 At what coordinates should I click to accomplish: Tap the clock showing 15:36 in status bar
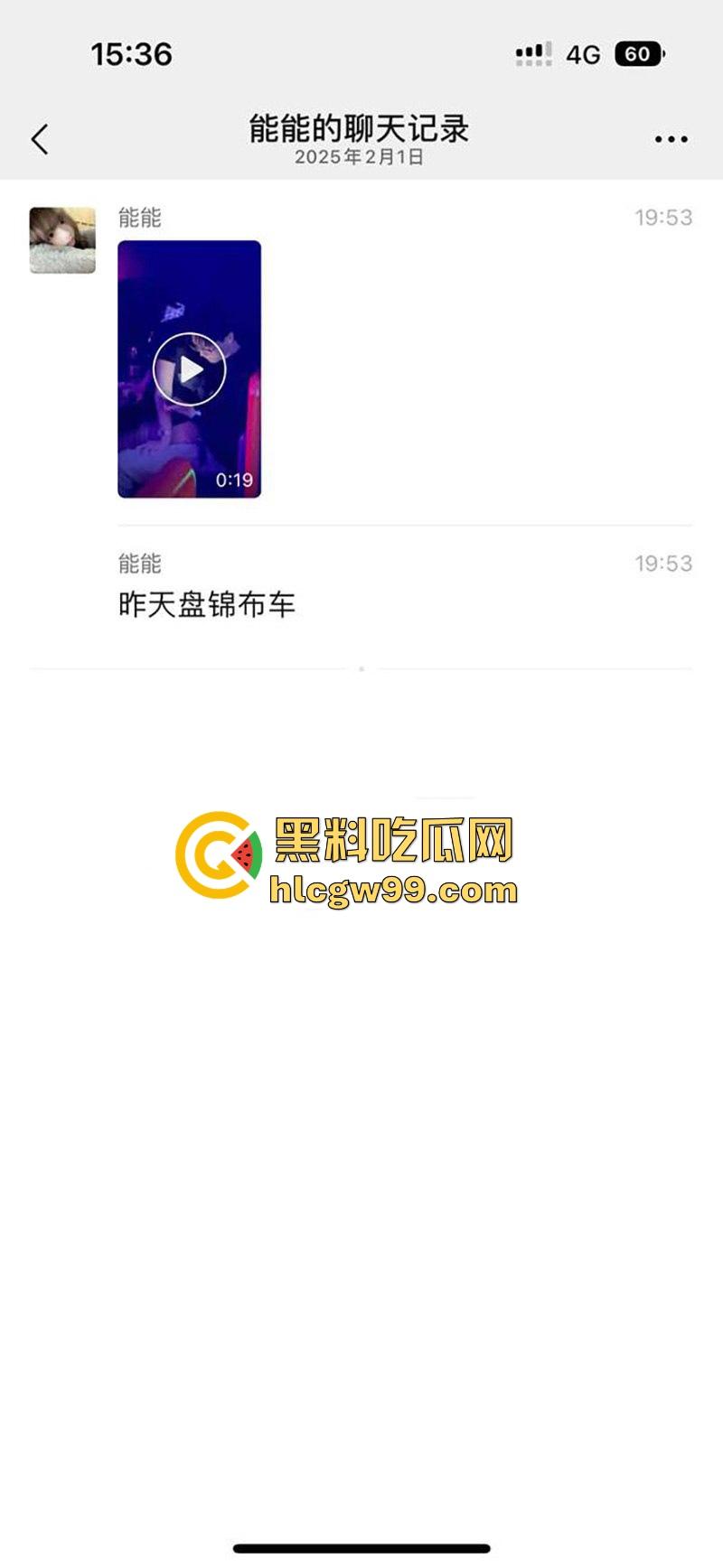129,54
